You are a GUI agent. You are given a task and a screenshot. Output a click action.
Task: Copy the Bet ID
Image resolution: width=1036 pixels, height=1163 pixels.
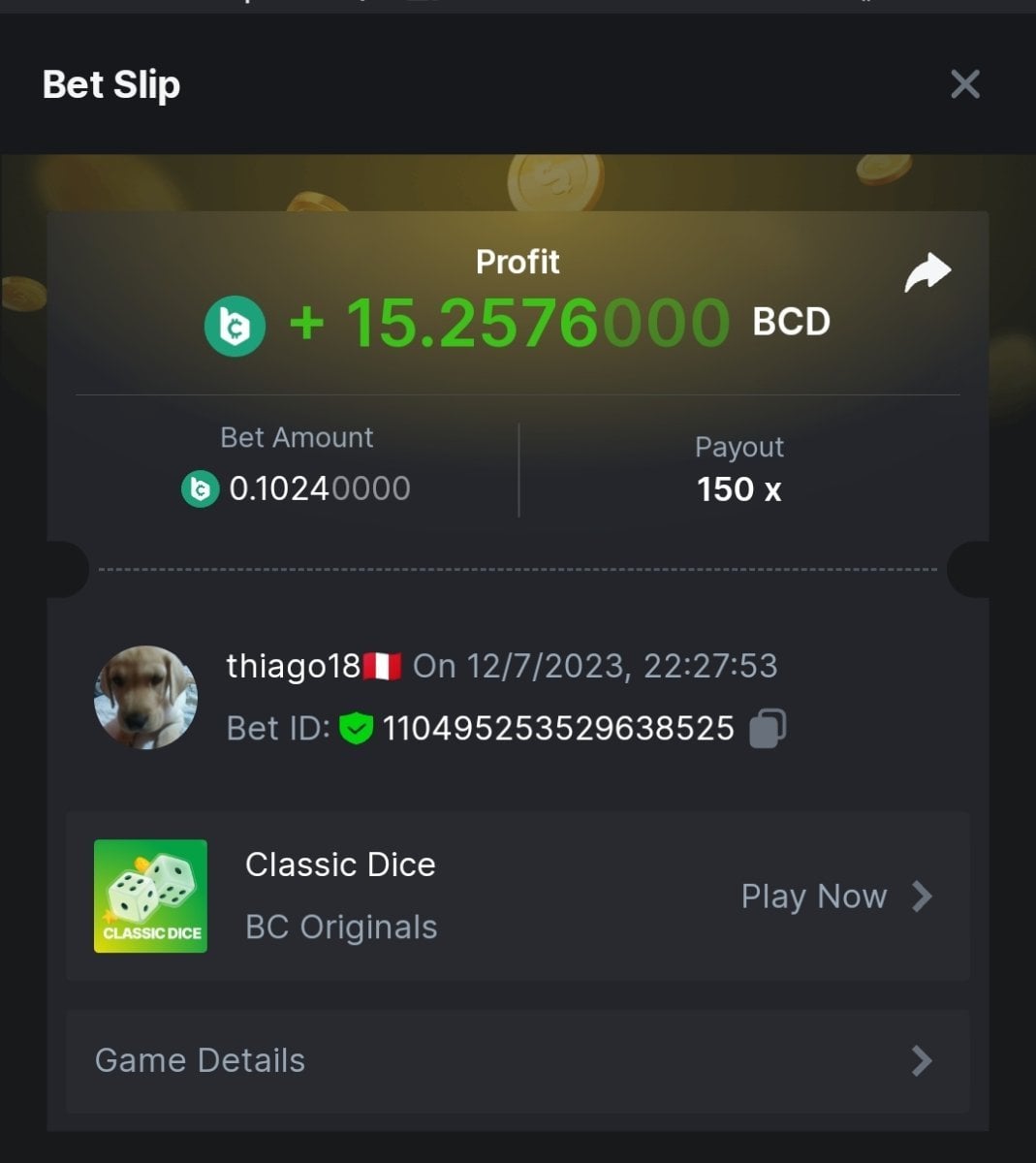tap(768, 729)
